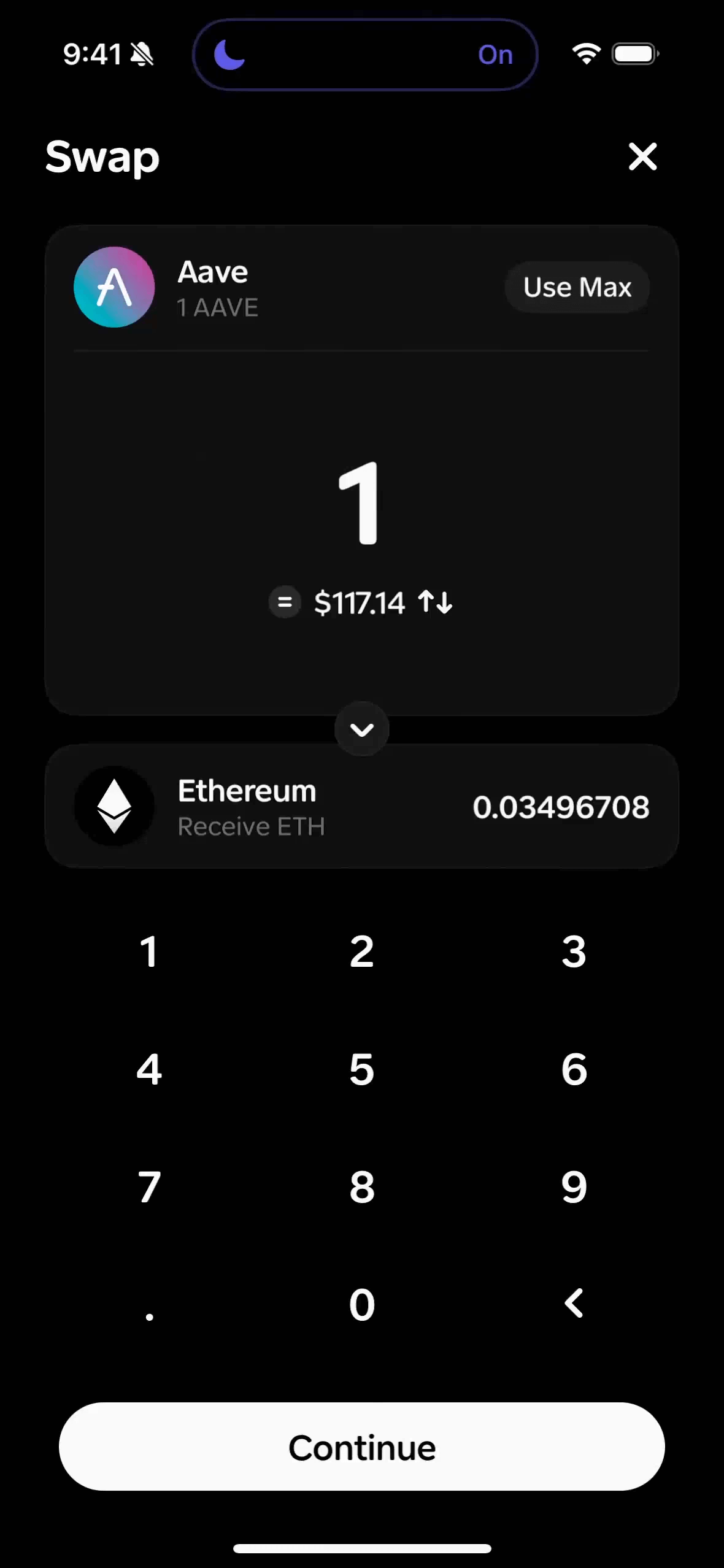Add a decimal point to the amount
The image size is (724, 1568).
149,1310
